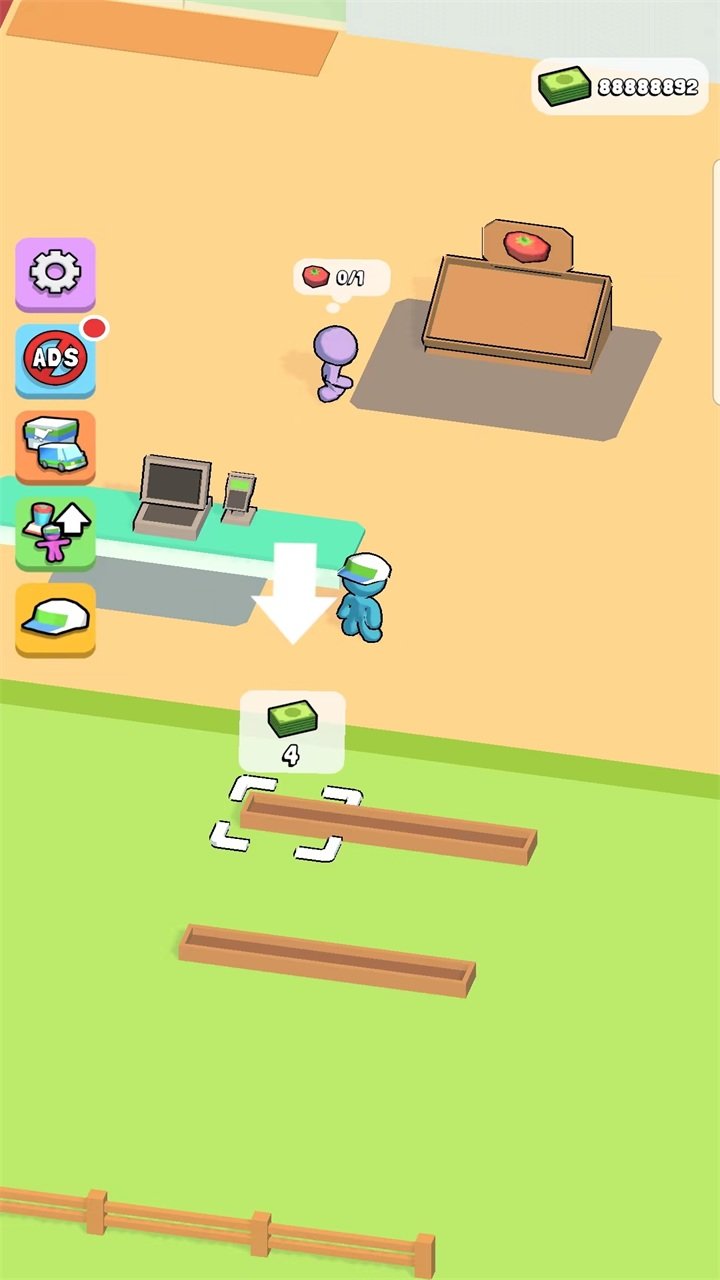Tap the remove ADS button

(x=55, y=359)
